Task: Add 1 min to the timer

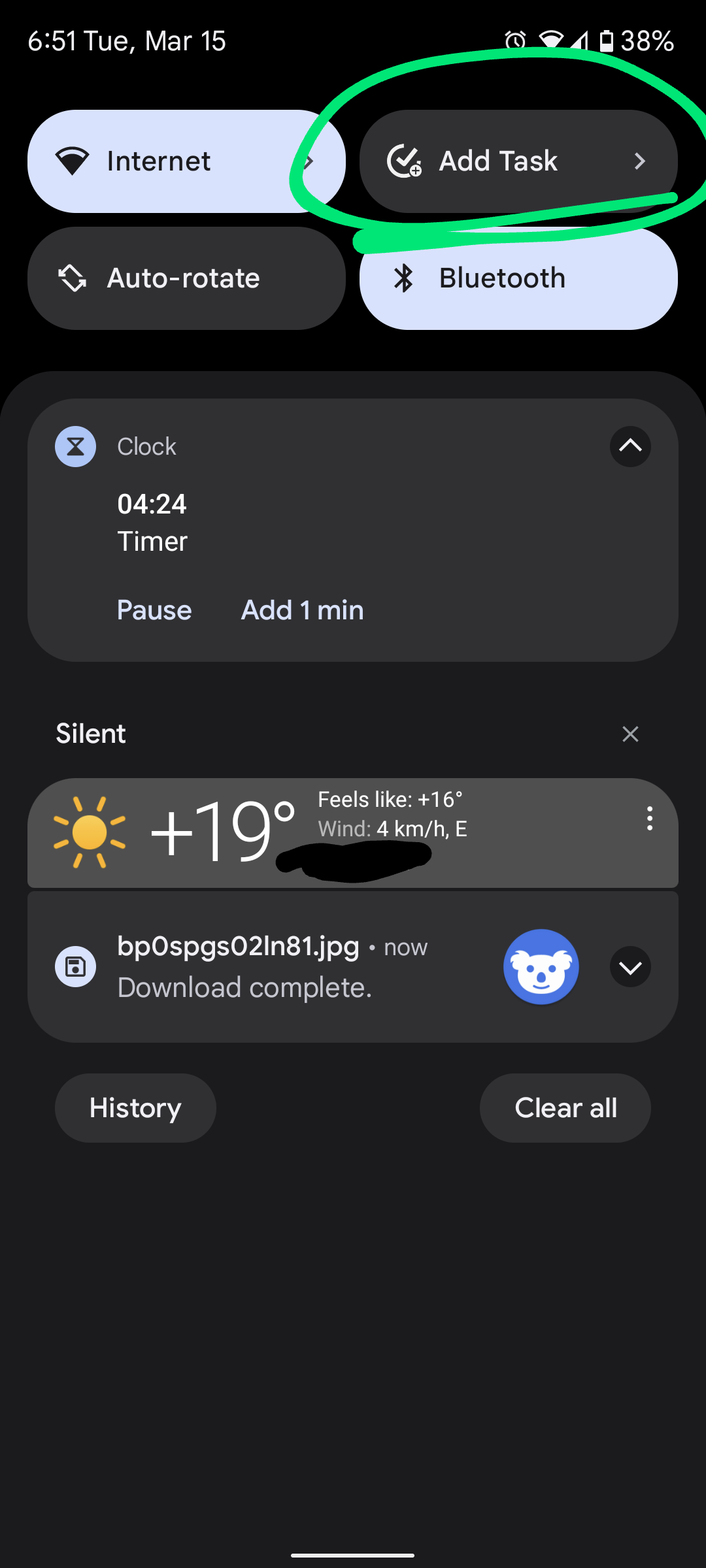Action: [302, 610]
